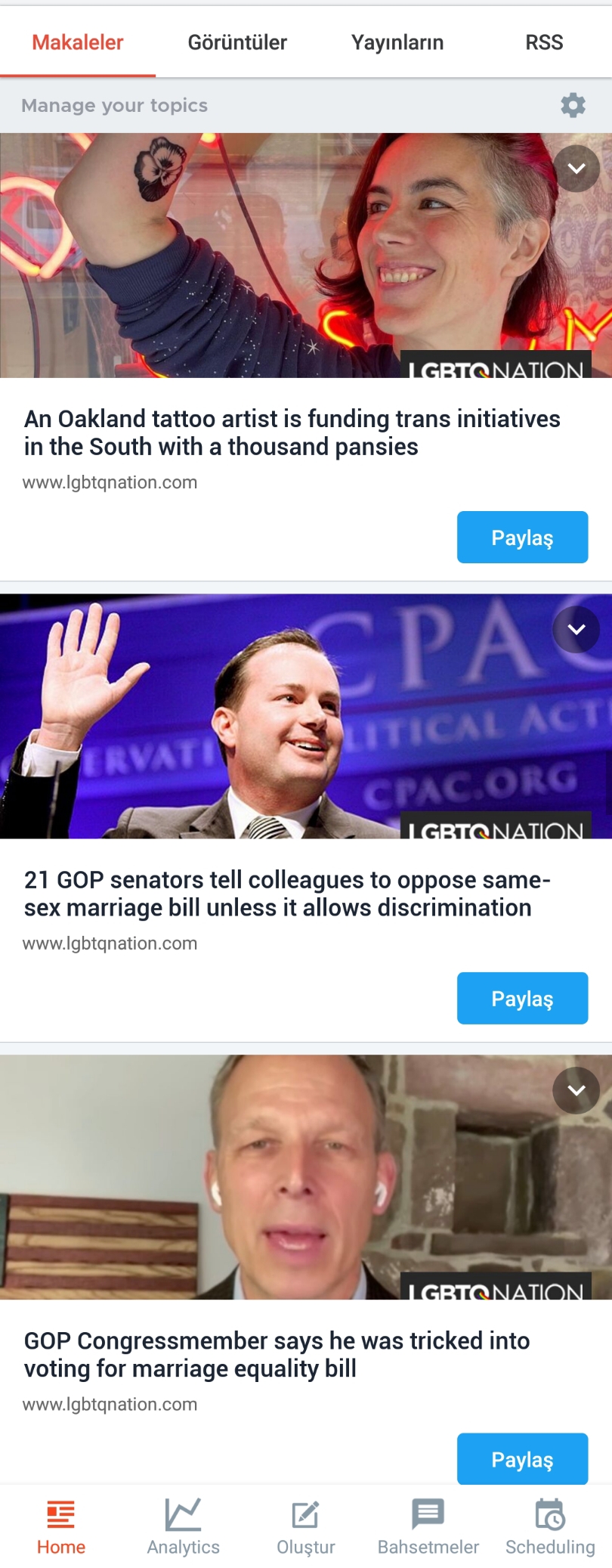This screenshot has width=612, height=1568.
Task: Go to Analytics in bottom navigation
Action: coord(184,1526)
